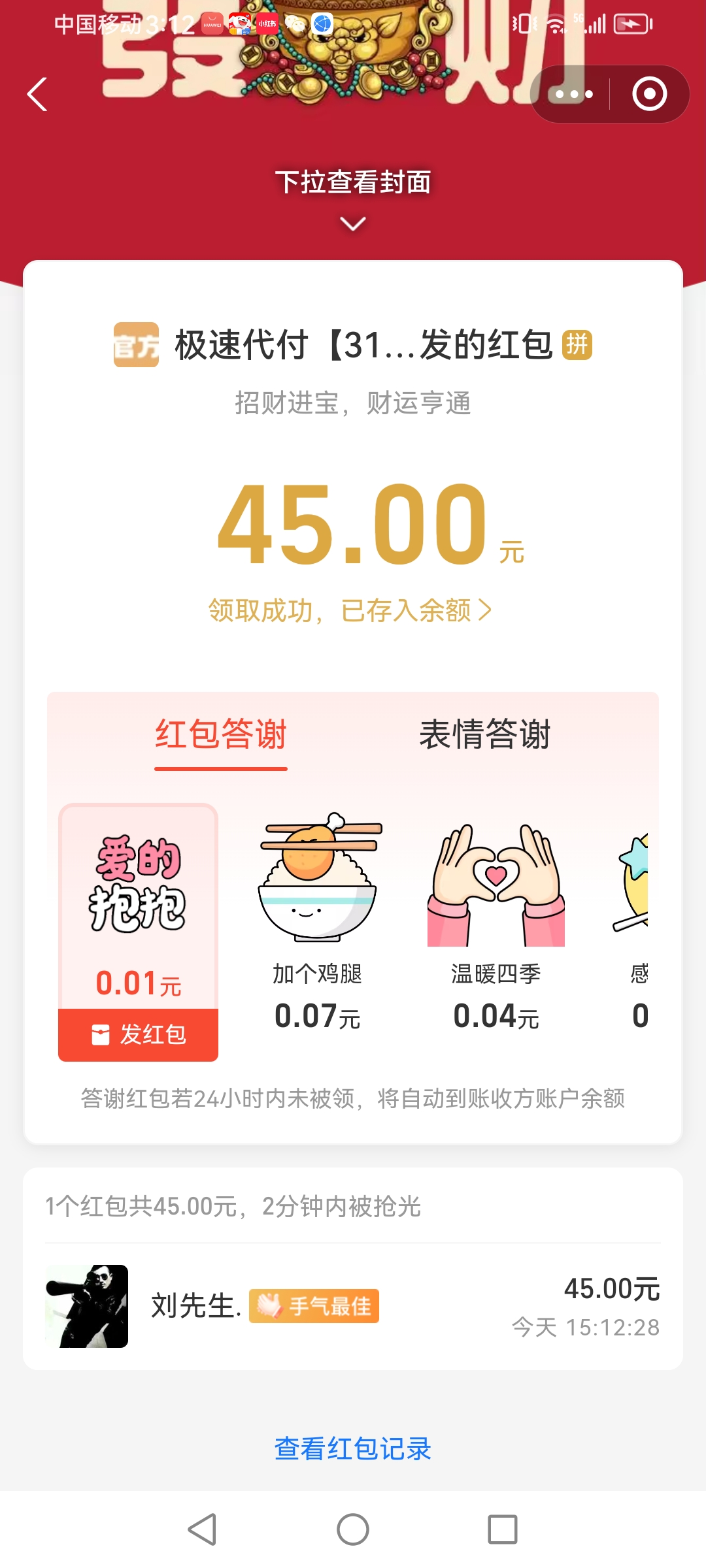Choose the 温暖四季 0.04元 thank-you packet
The width and height of the screenshot is (706, 1568).
click(x=496, y=921)
